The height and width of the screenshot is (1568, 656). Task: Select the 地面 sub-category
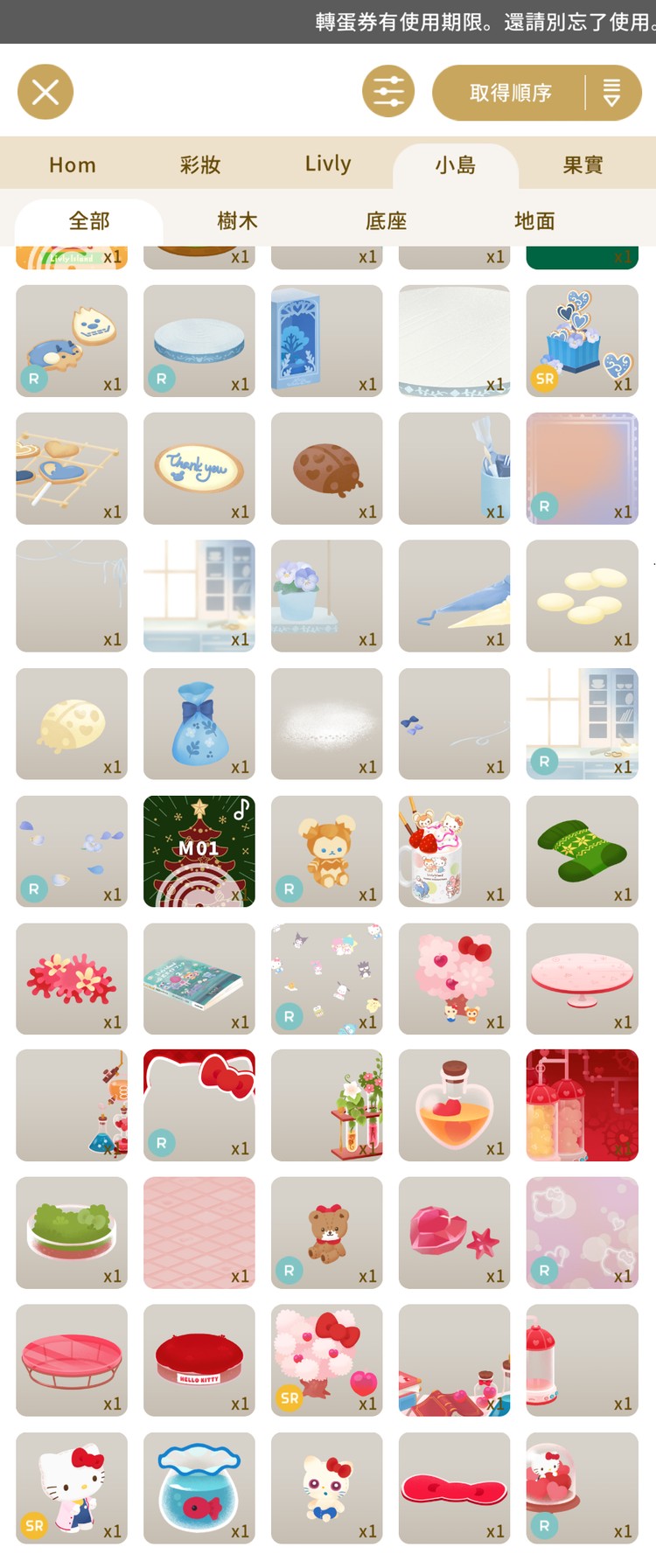pyautogui.click(x=534, y=221)
